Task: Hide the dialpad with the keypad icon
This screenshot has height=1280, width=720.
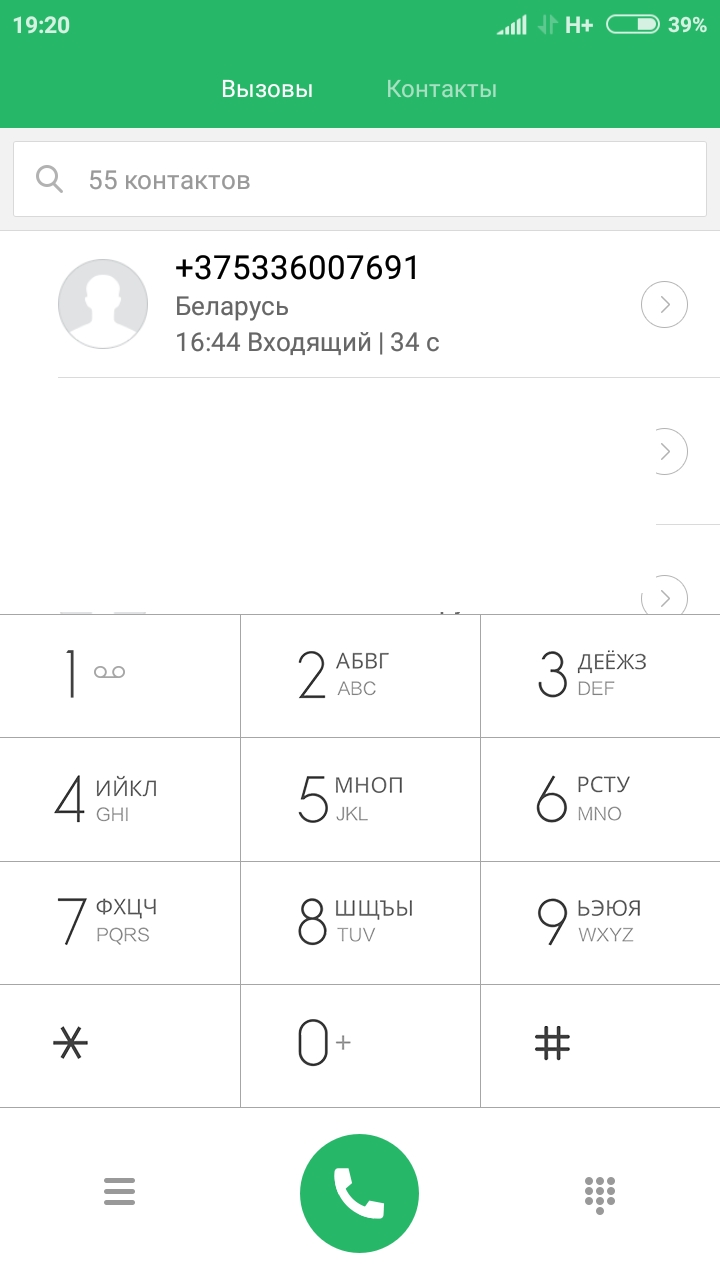Action: click(x=600, y=1193)
